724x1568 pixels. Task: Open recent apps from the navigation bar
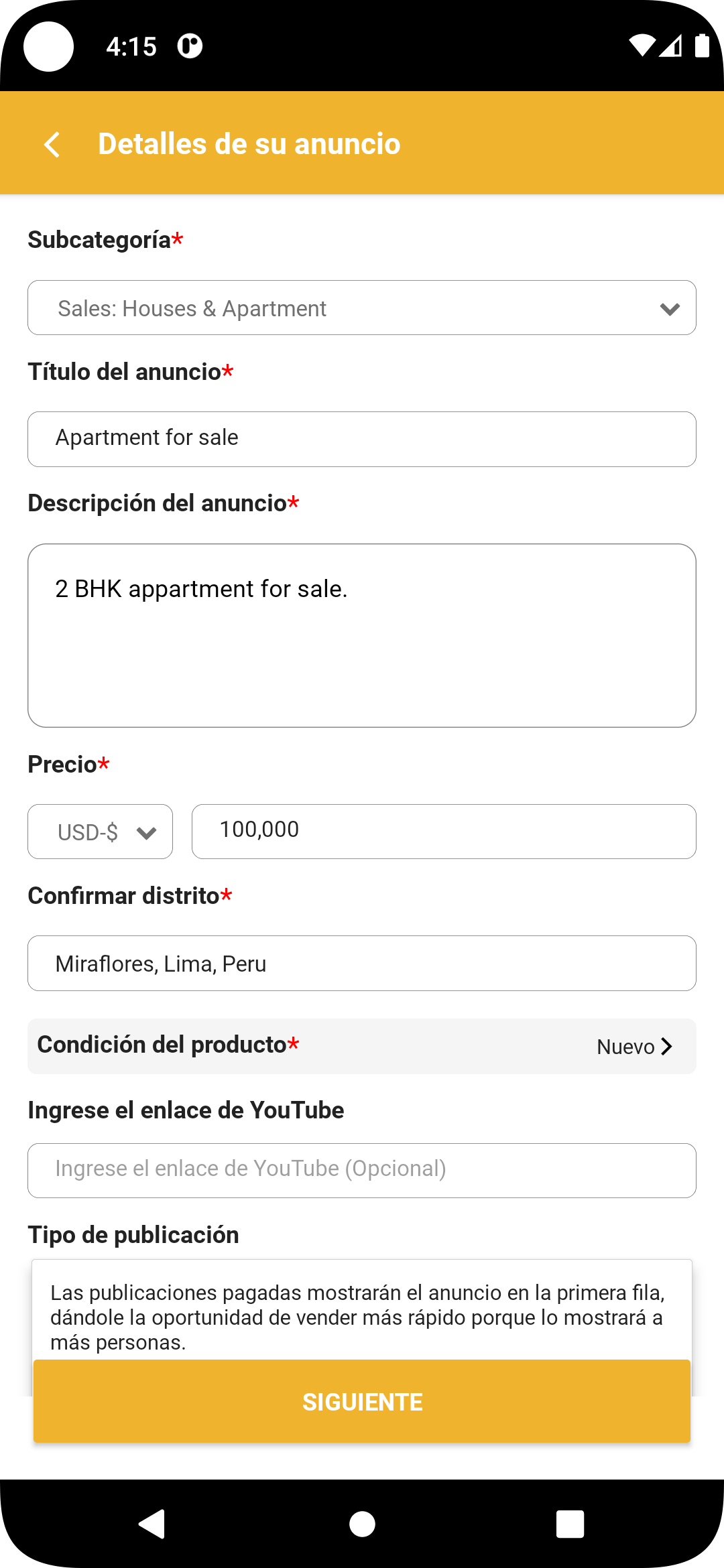570,1524
